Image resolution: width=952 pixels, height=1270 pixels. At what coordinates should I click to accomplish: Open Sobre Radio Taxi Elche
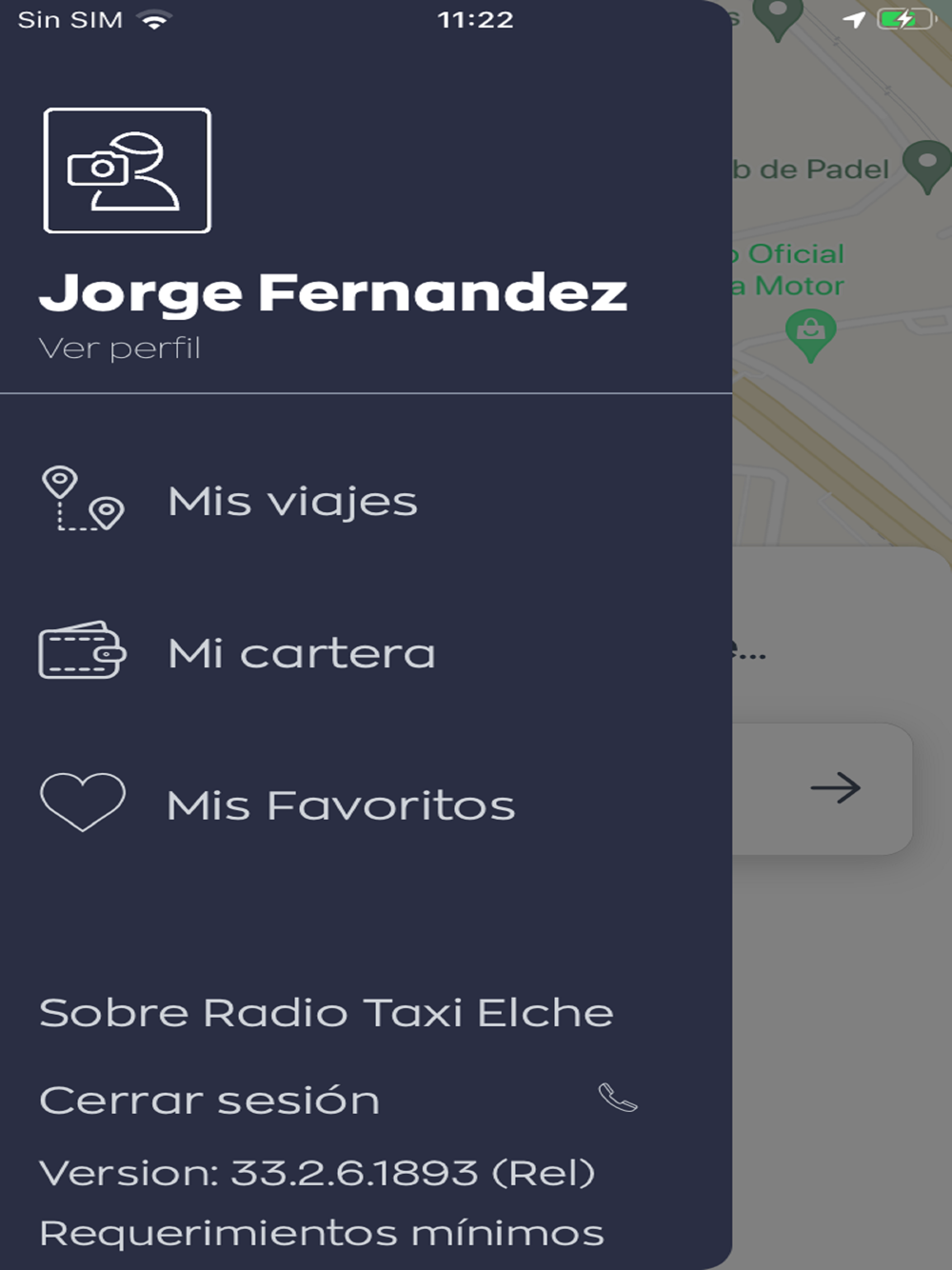[x=326, y=1013]
